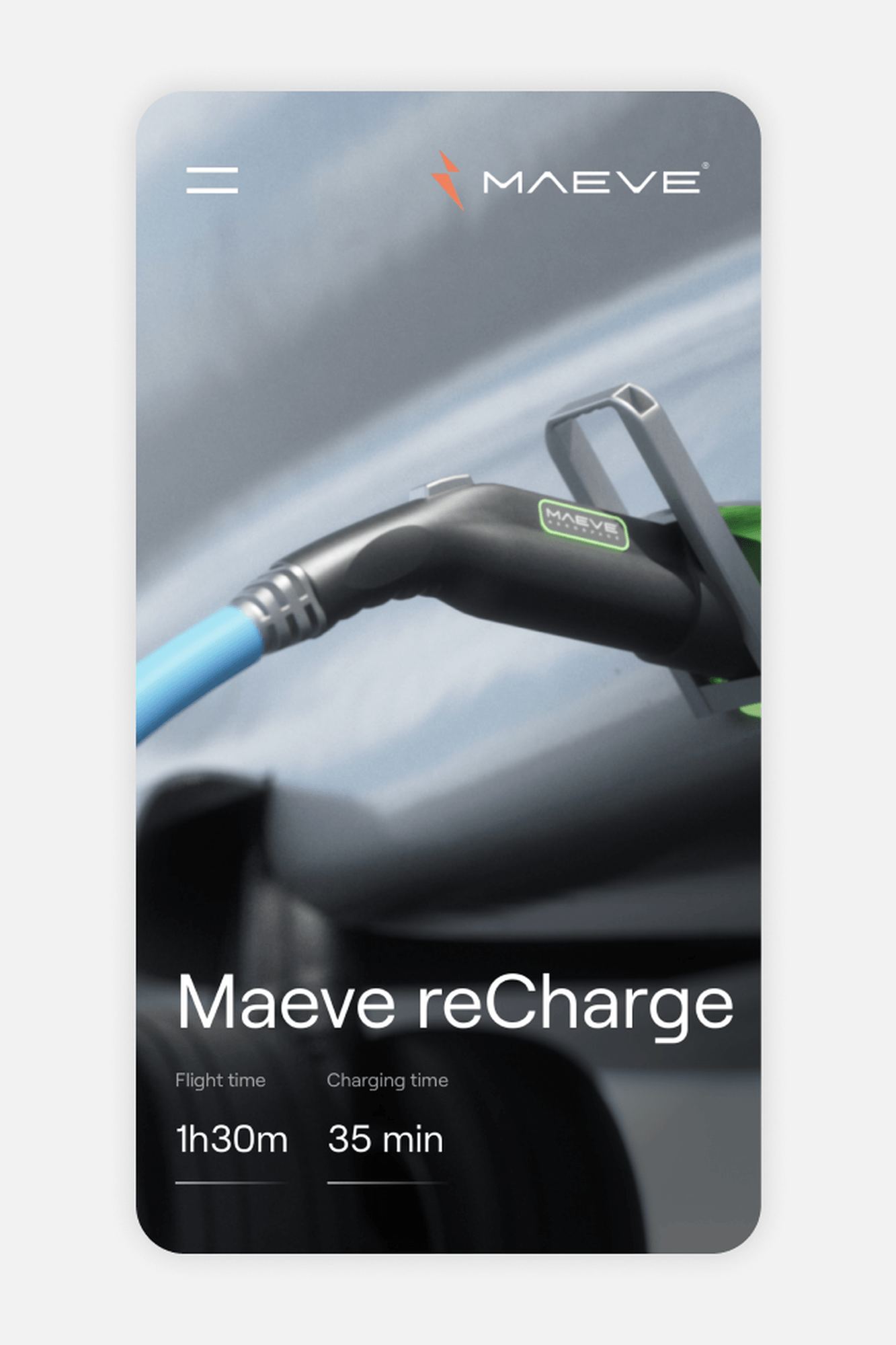Open the hamburger menu
Viewport: 896px width, 1345px height.
212,180
